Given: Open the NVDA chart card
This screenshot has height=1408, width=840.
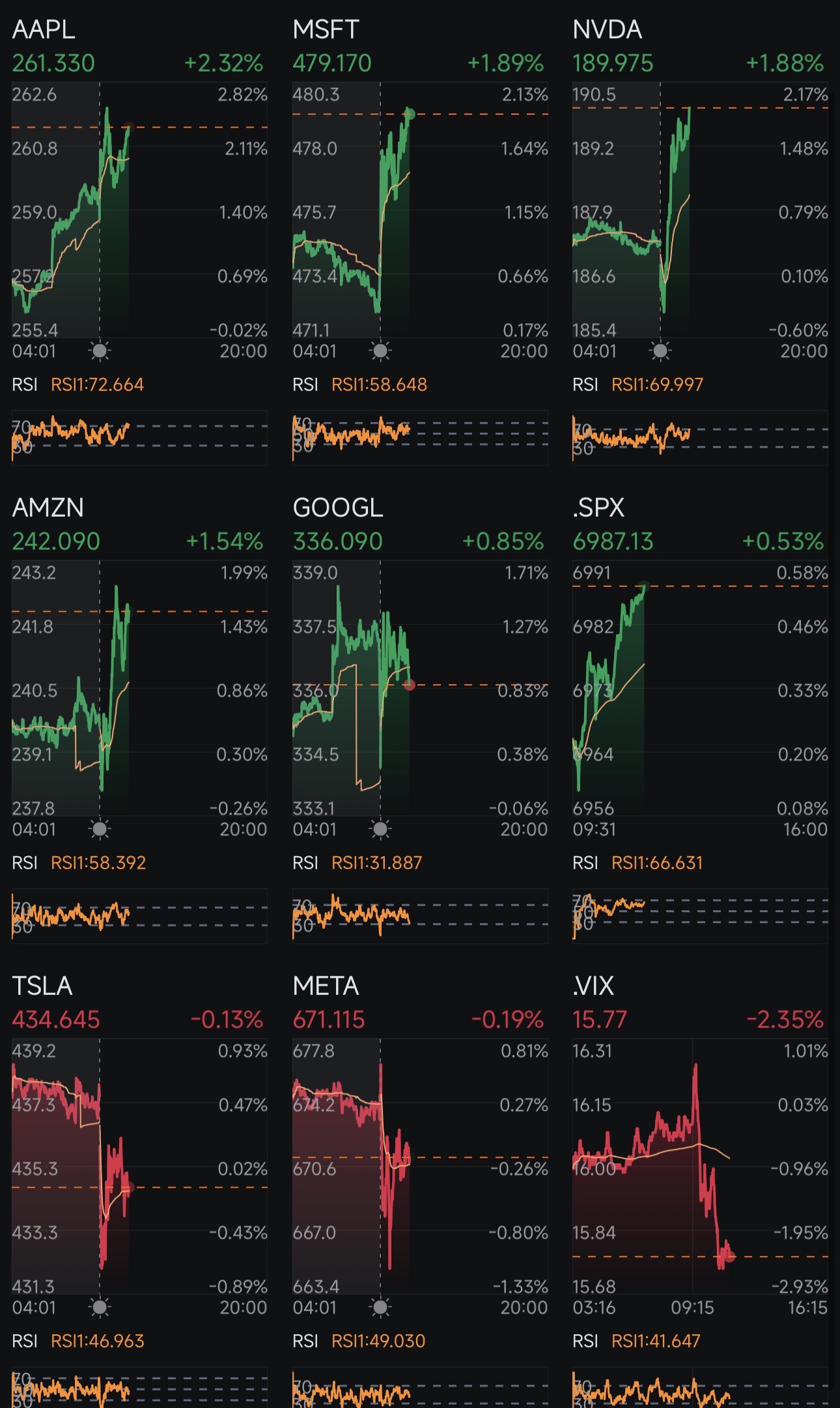Looking at the screenshot, I should [x=700, y=241].
